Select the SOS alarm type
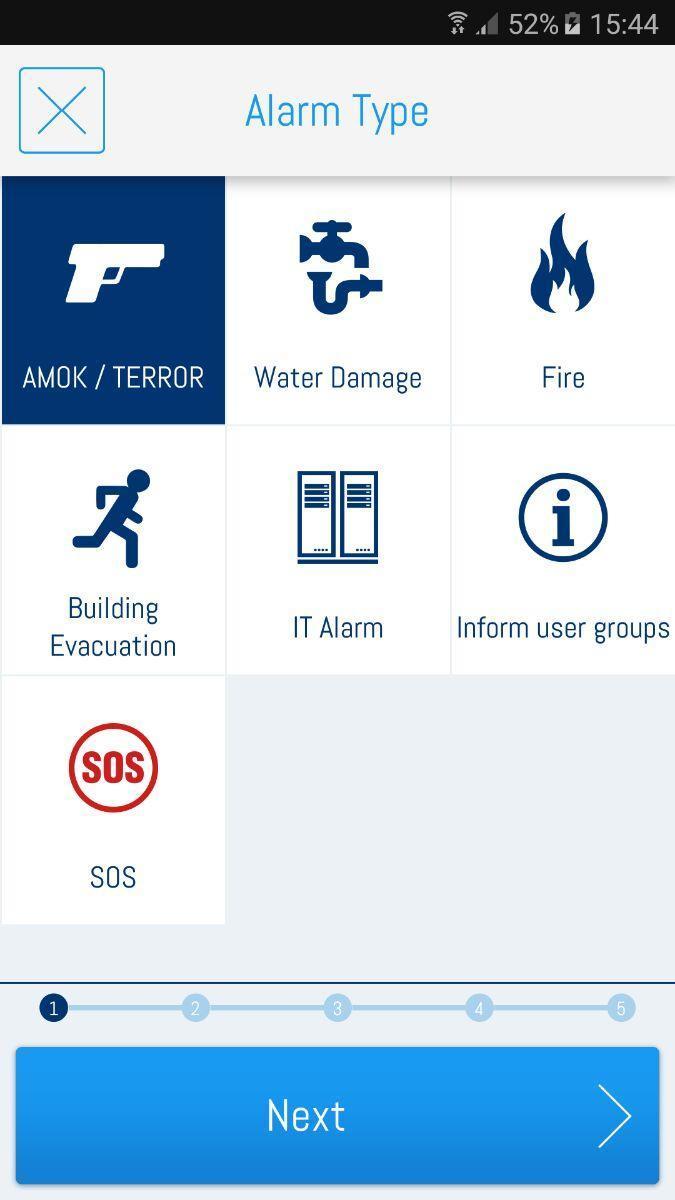 (113, 800)
